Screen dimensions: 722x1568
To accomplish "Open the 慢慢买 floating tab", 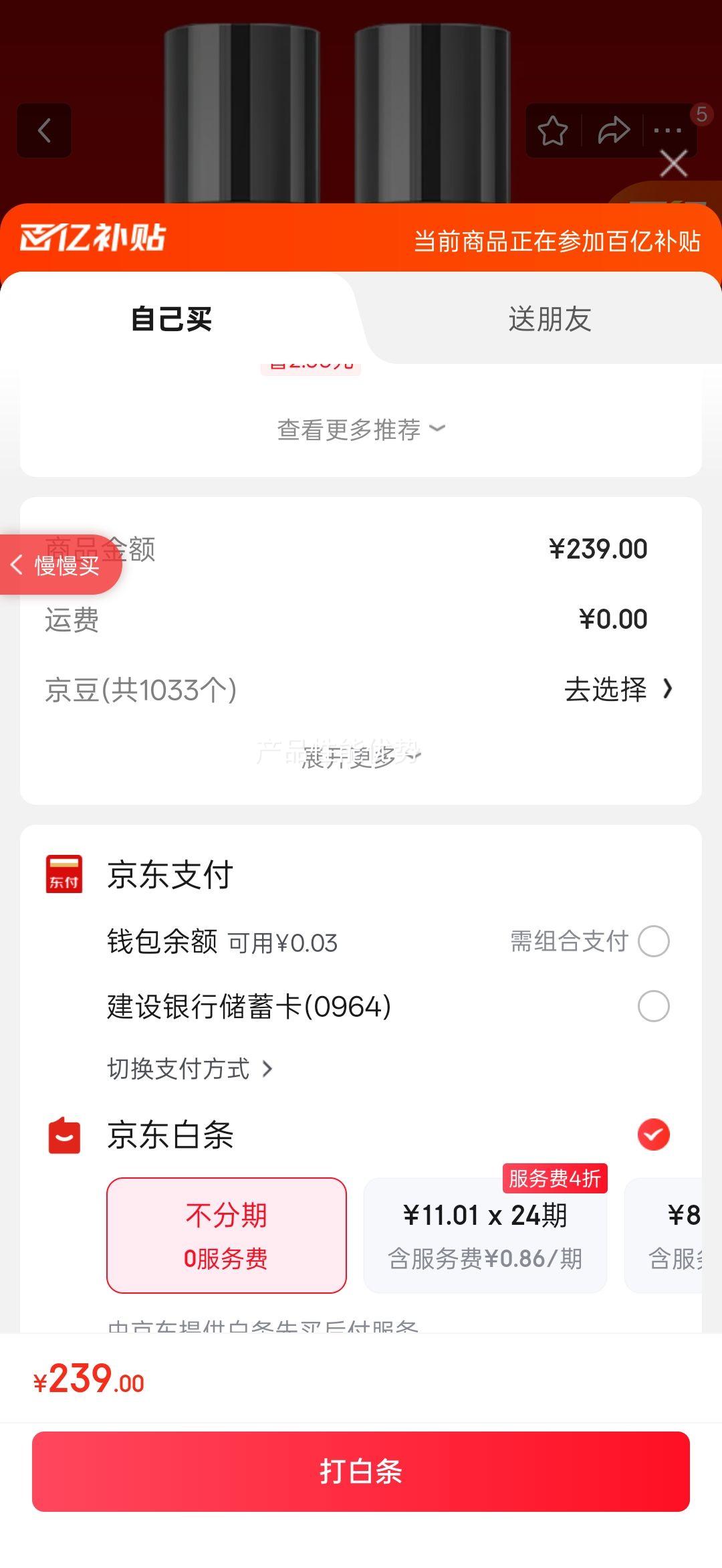I will click(x=60, y=565).
